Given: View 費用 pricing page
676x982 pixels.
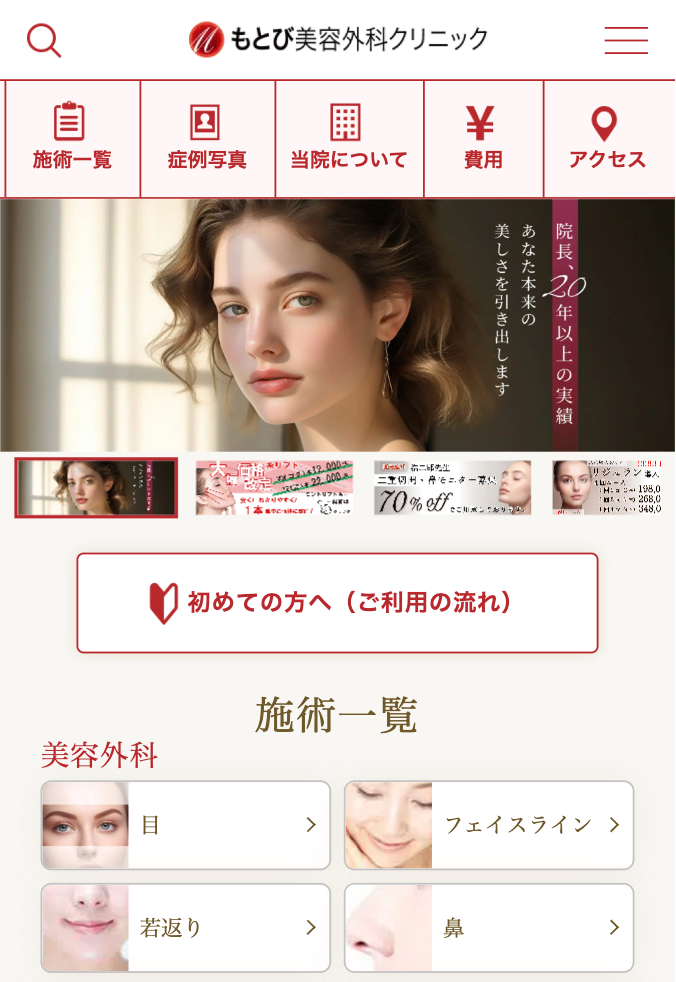Looking at the screenshot, I should (x=483, y=139).
